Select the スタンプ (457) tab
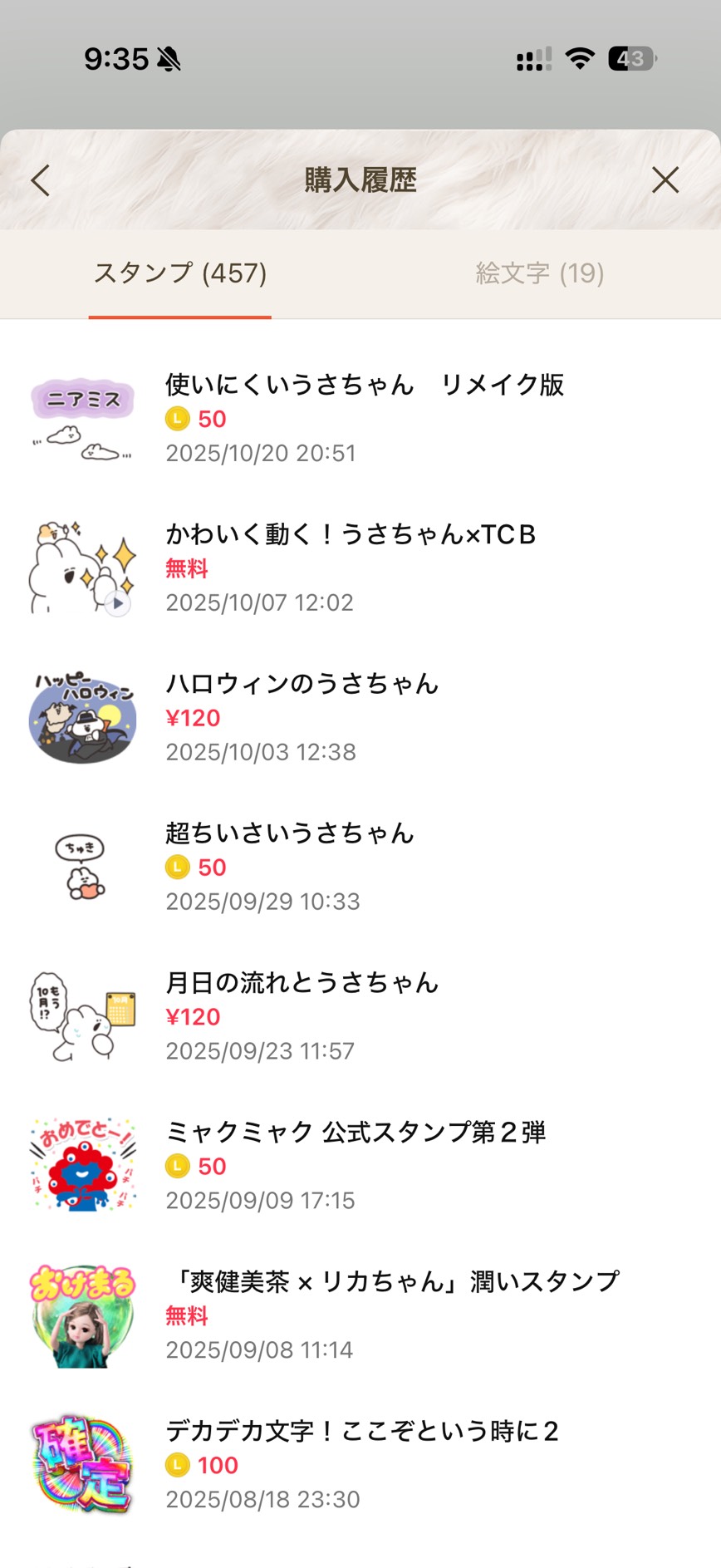Screen dimensions: 721x1568 pos(181,274)
